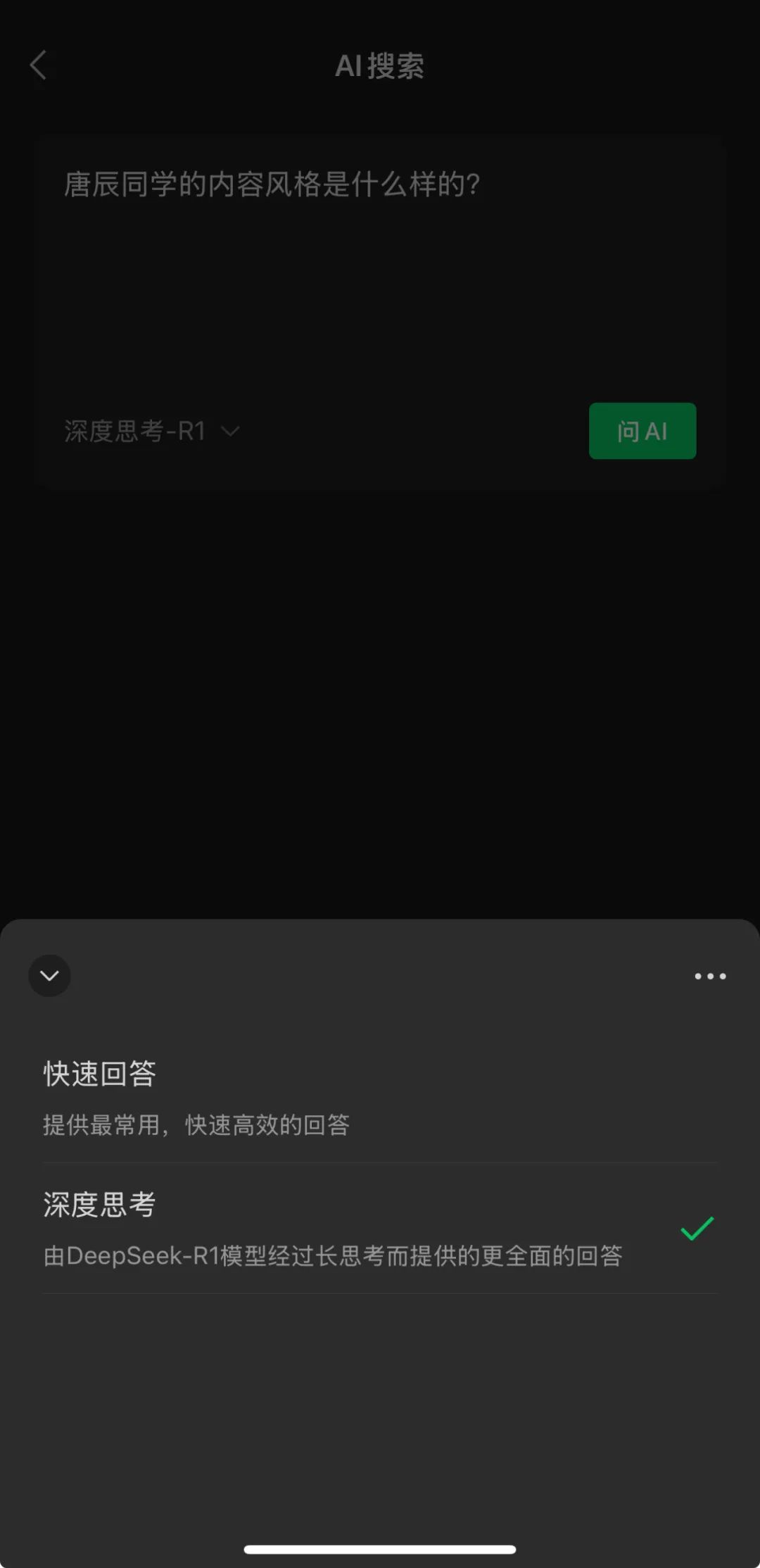Select the back navigation control at top left

coord(40,65)
